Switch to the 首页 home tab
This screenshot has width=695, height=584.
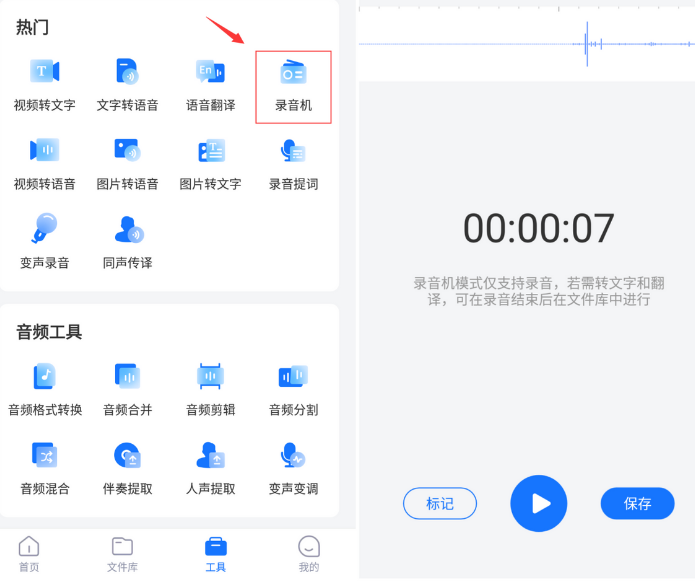pyautogui.click(x=30, y=554)
